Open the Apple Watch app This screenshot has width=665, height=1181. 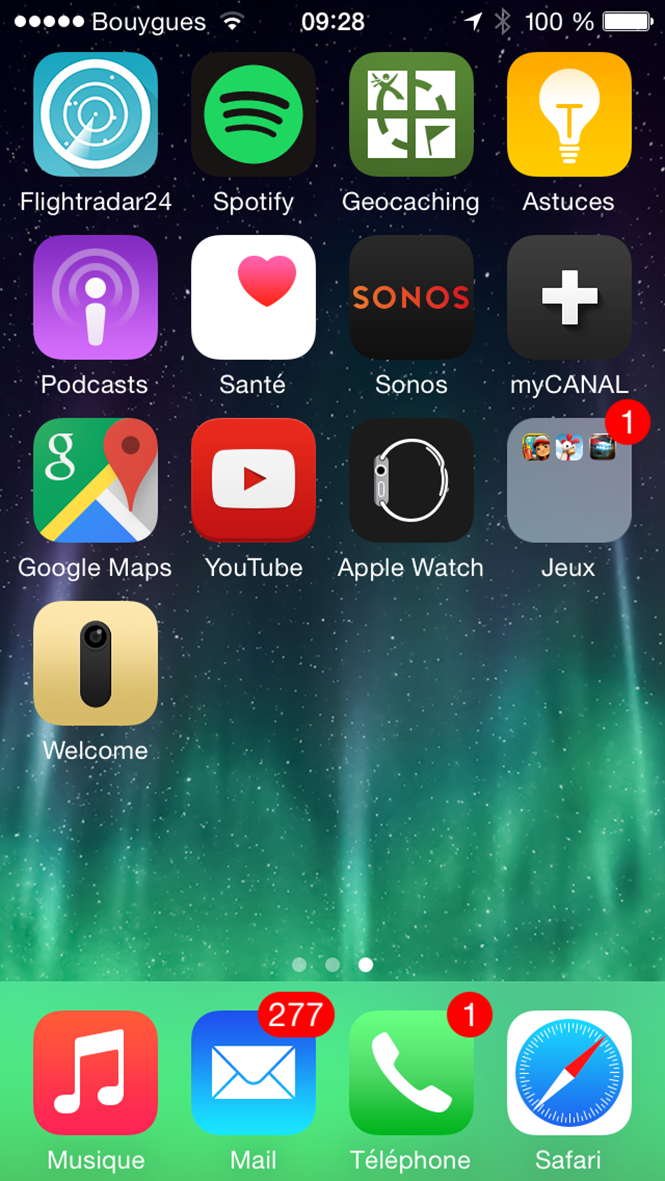pos(411,480)
